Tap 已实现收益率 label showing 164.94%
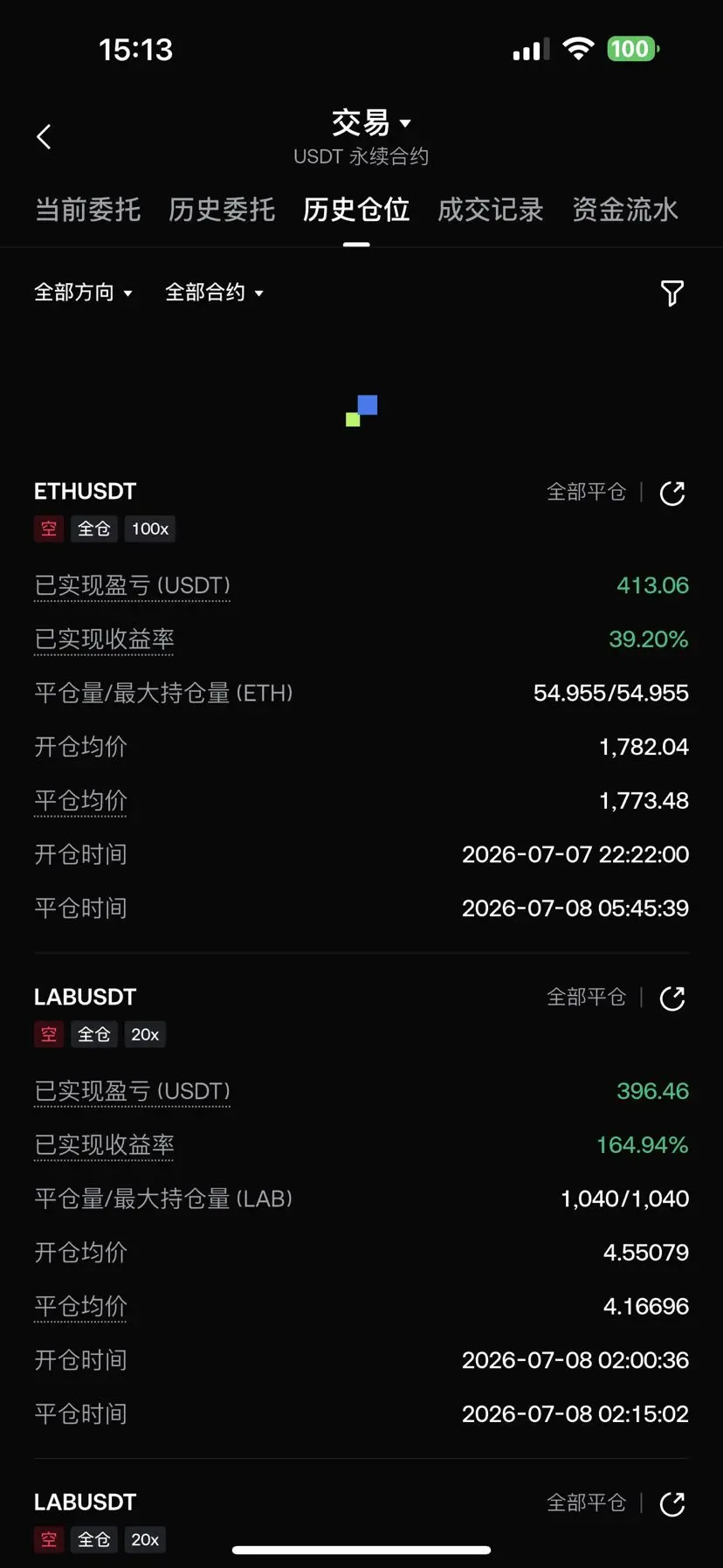Image resolution: width=723 pixels, height=1568 pixels. click(x=104, y=1145)
